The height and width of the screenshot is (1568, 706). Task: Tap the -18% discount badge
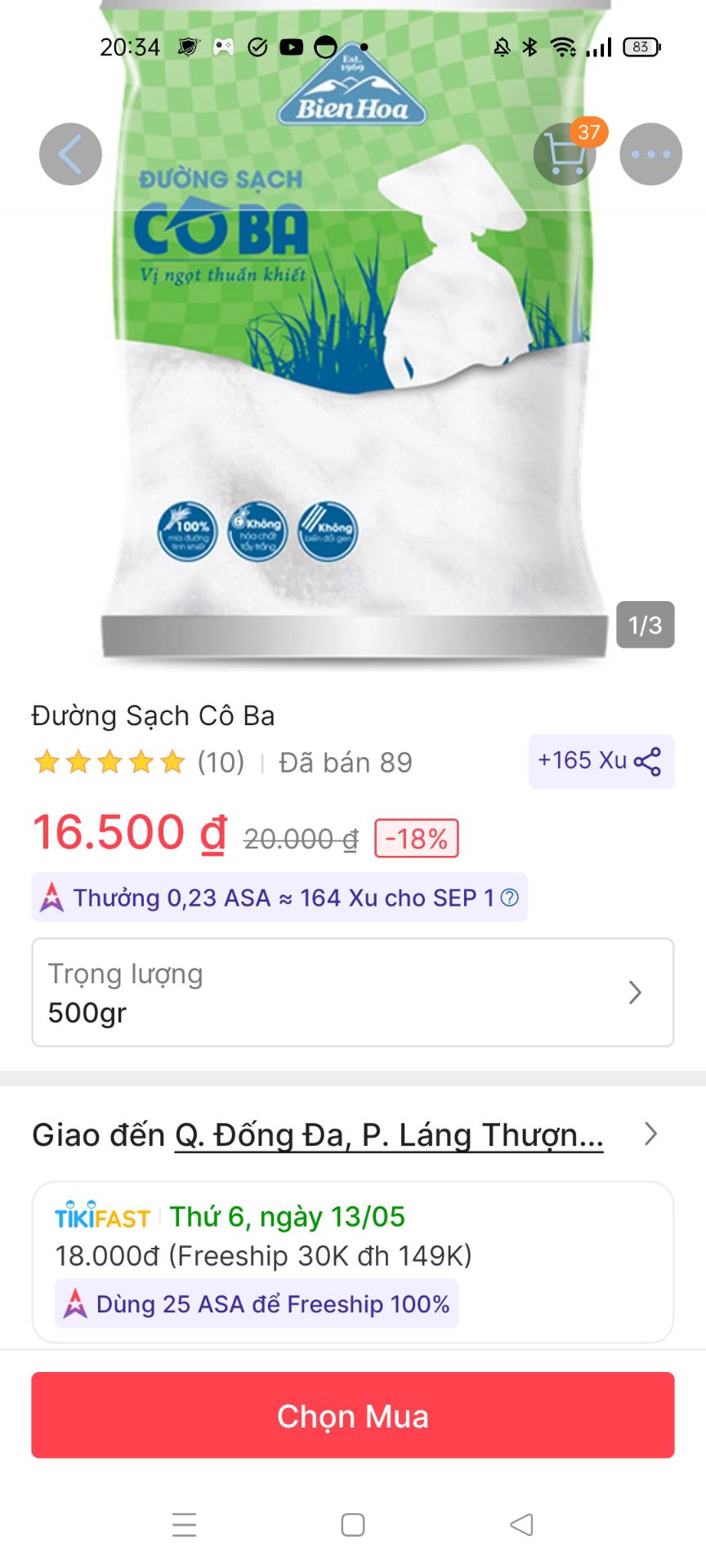(x=415, y=837)
